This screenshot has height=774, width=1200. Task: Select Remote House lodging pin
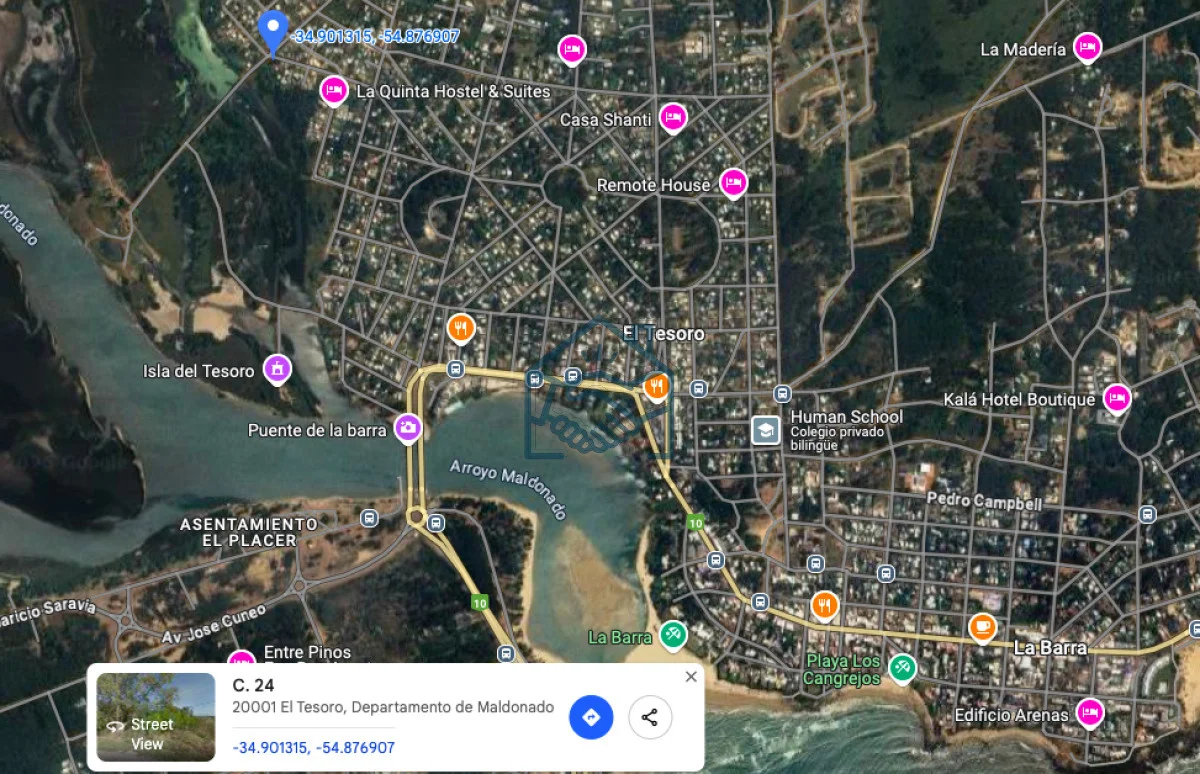tap(733, 183)
